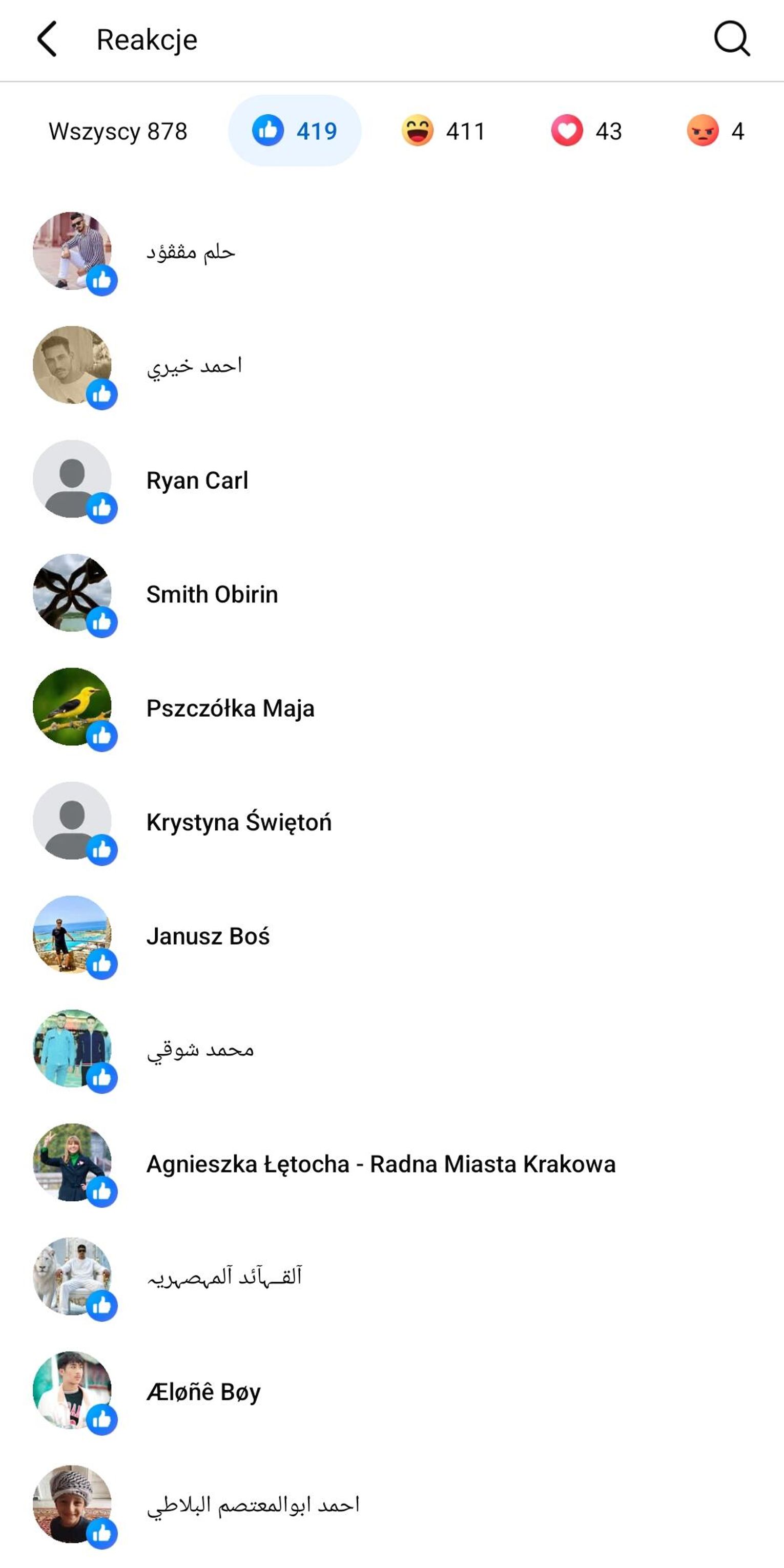Open the profile of احمد ابوالمعتصم البلاطي

253,1506
